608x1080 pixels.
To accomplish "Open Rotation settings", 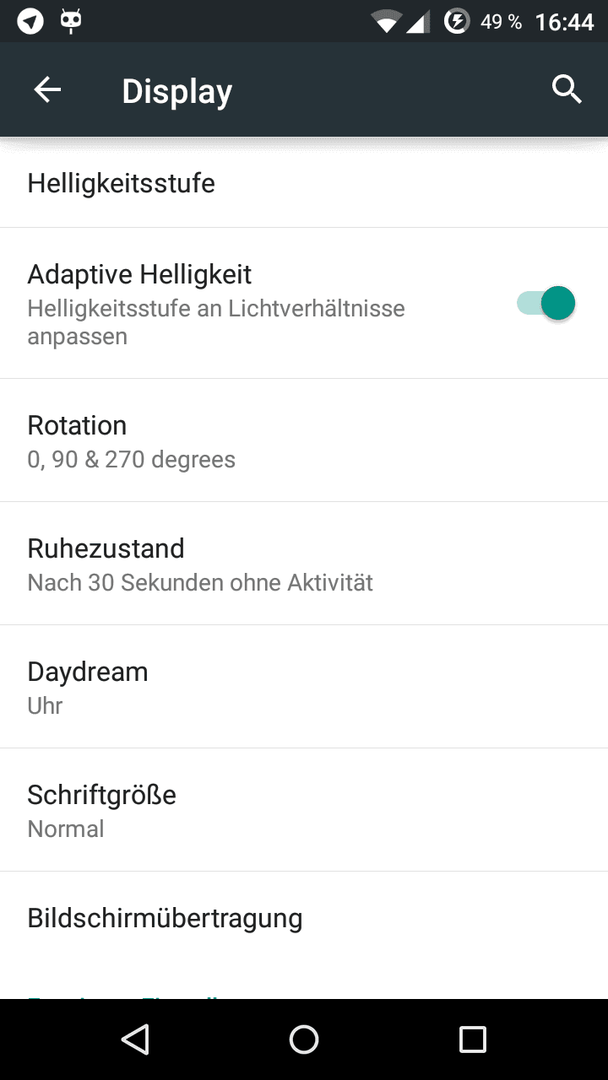I will (304, 440).
